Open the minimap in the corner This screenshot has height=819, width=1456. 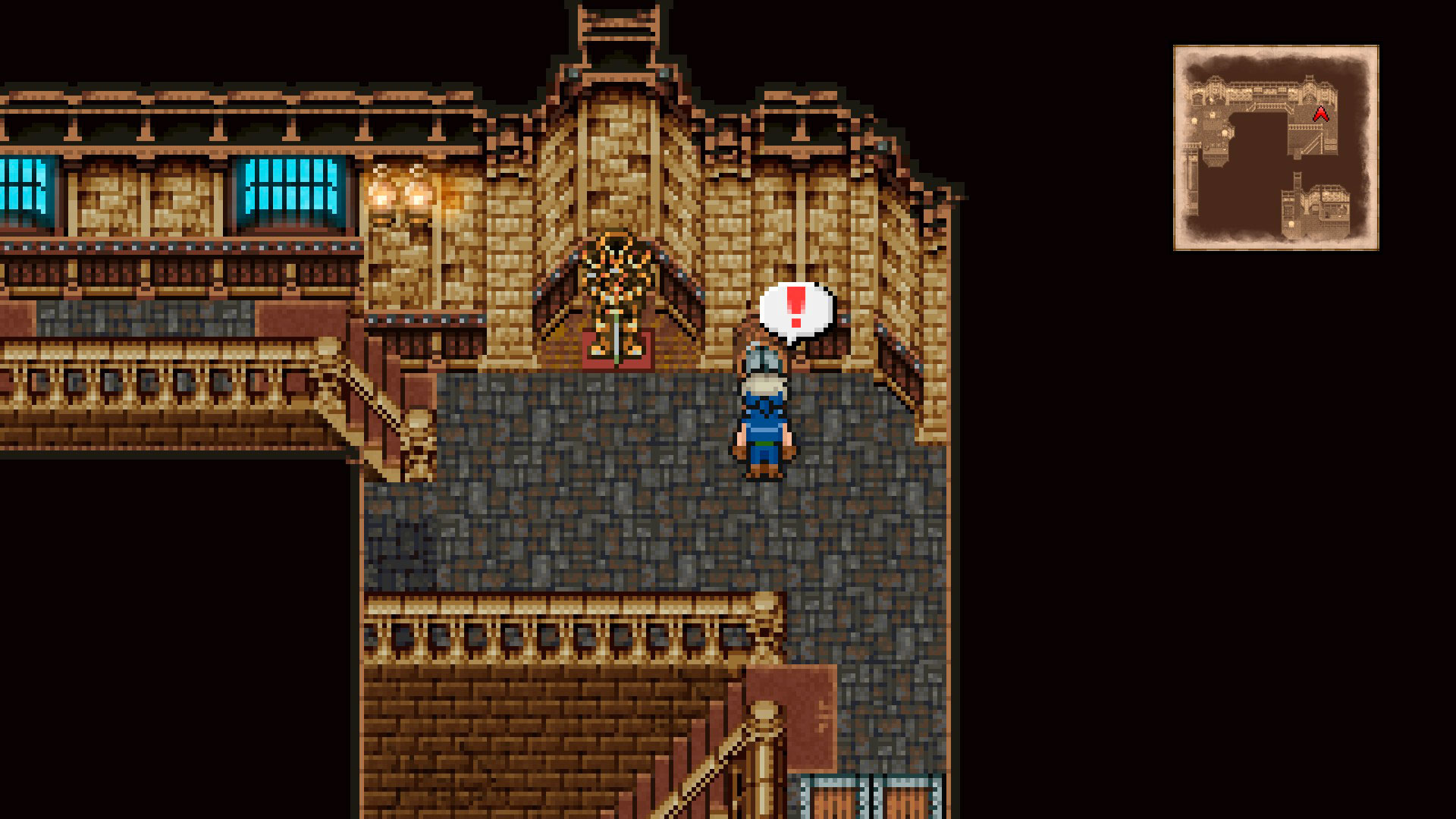[1276, 148]
